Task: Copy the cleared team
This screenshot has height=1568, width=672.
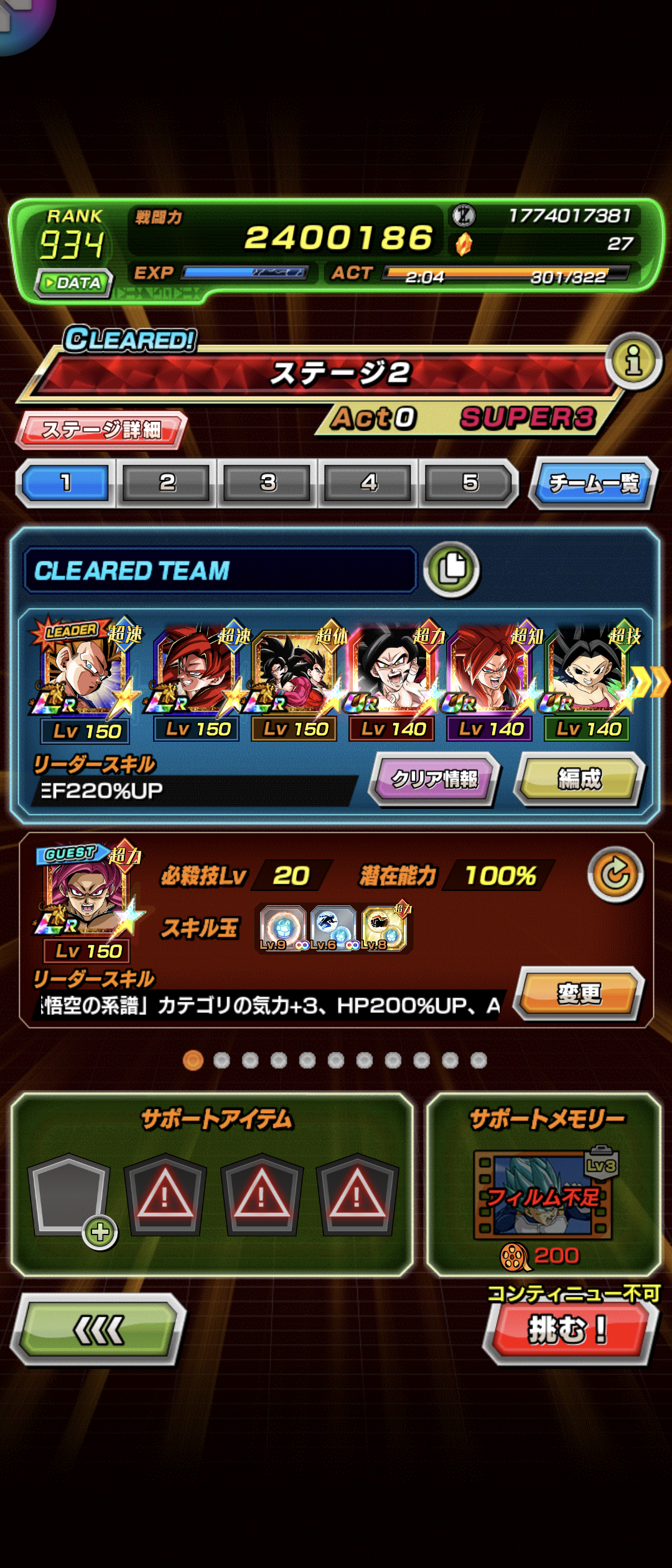Action: [x=452, y=569]
